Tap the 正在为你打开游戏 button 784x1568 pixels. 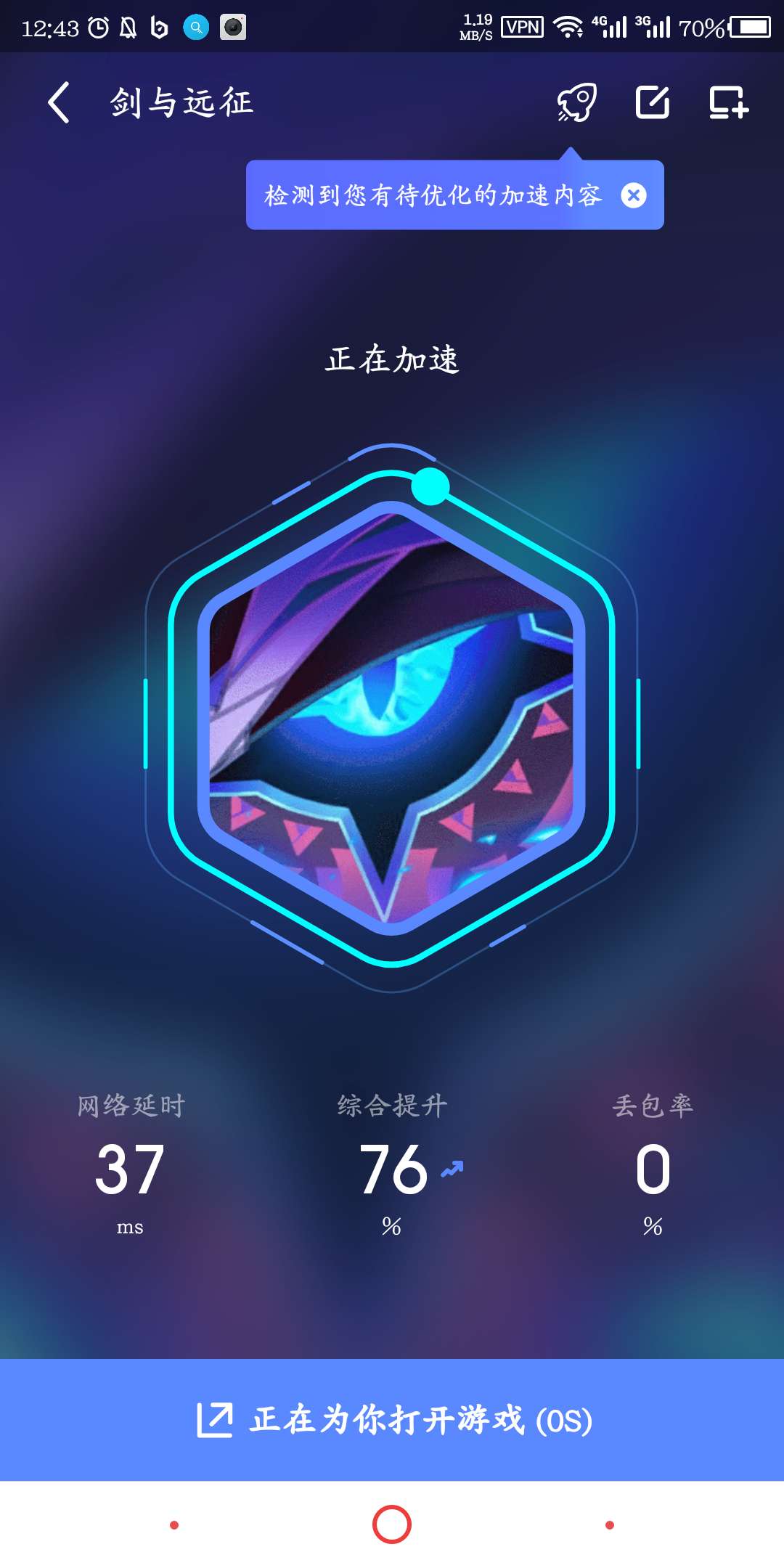pyautogui.click(x=392, y=1419)
